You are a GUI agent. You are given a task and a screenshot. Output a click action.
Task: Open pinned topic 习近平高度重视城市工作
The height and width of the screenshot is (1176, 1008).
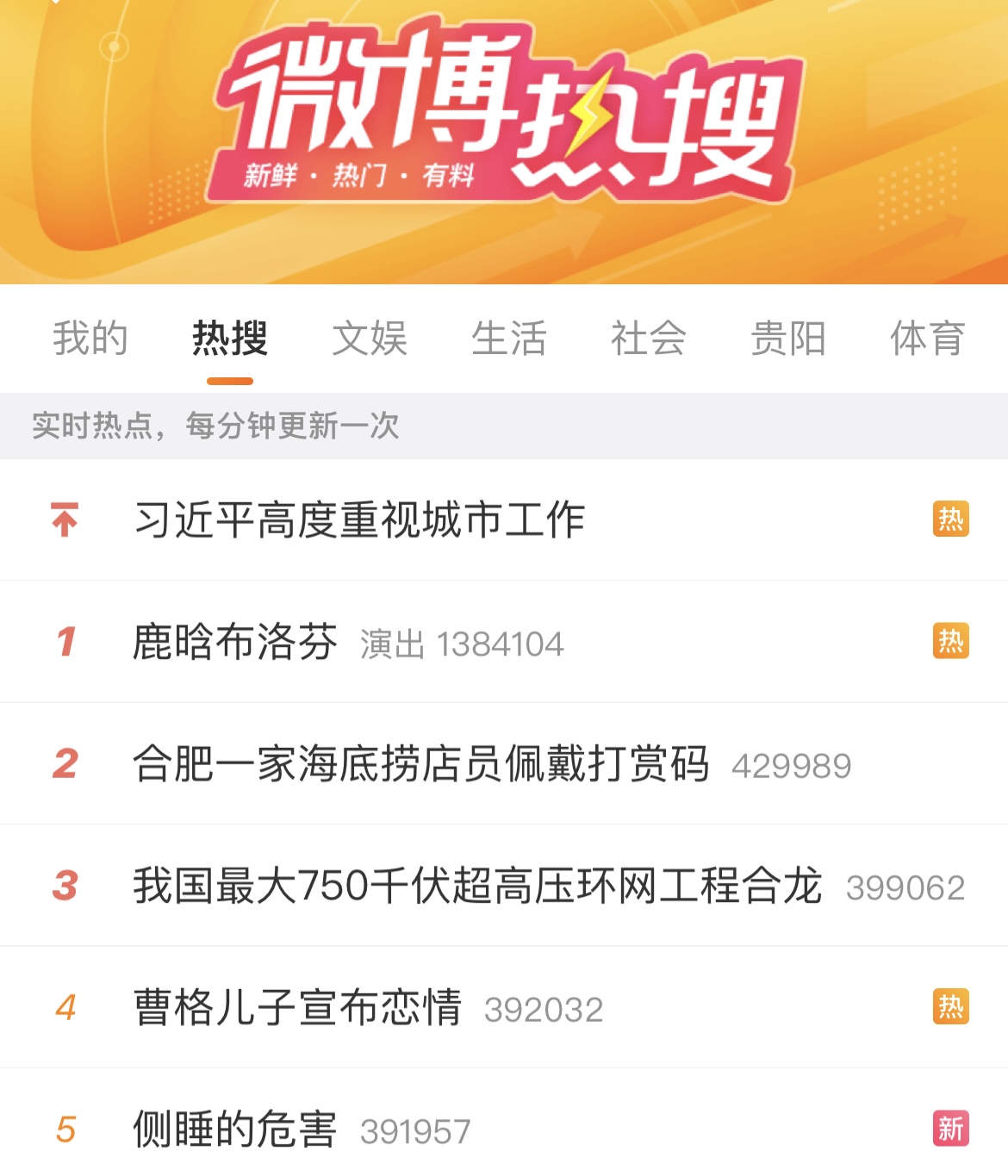359,520
